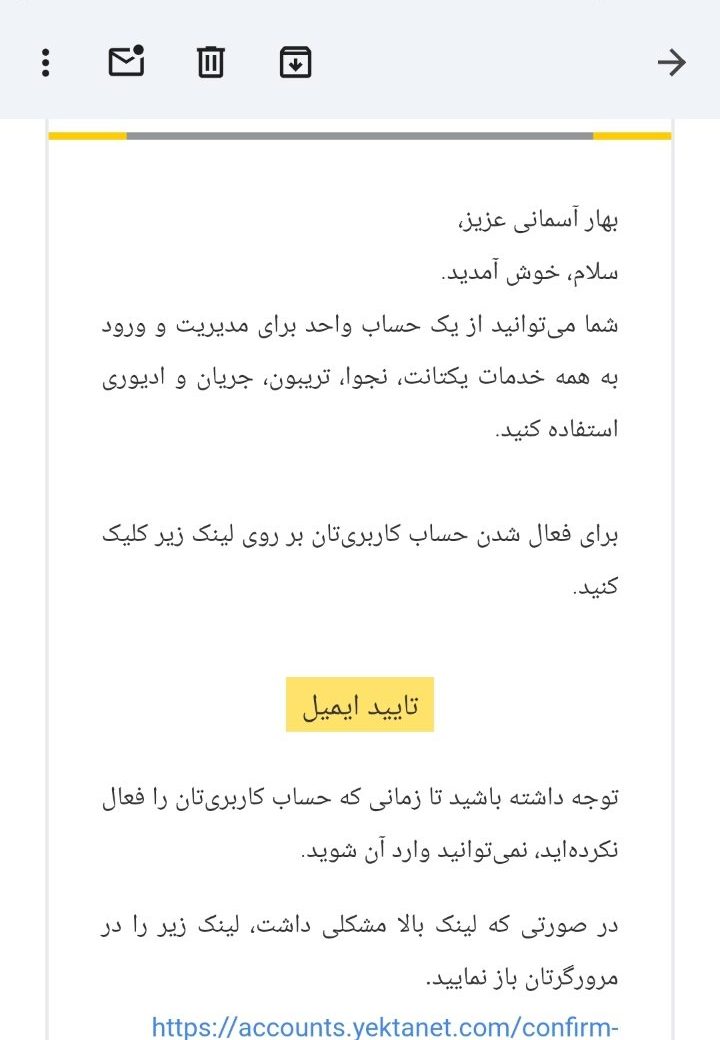
Task: Mark this email as unread
Action: click(x=126, y=62)
